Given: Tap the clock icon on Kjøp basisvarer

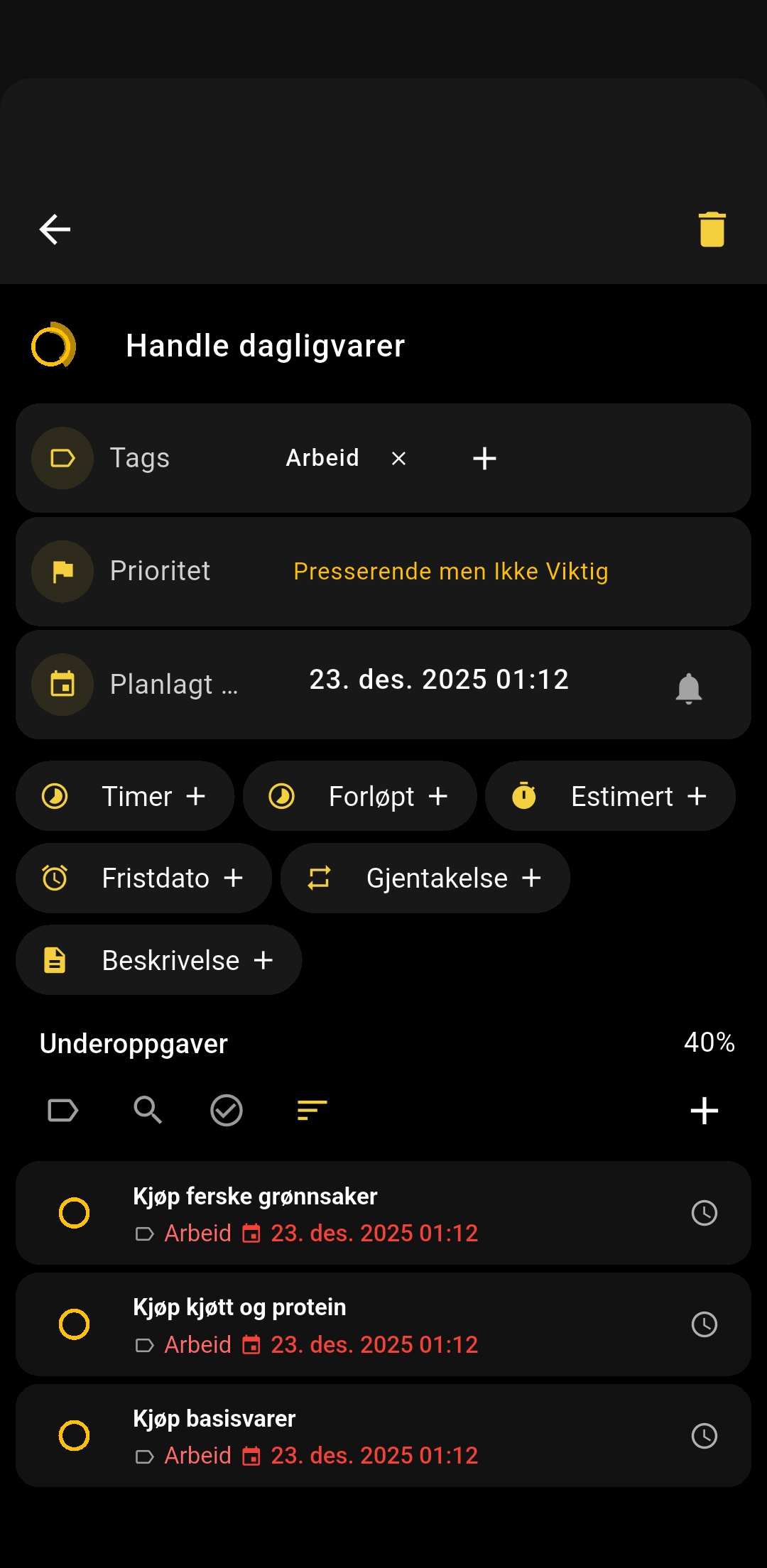Looking at the screenshot, I should [704, 1436].
